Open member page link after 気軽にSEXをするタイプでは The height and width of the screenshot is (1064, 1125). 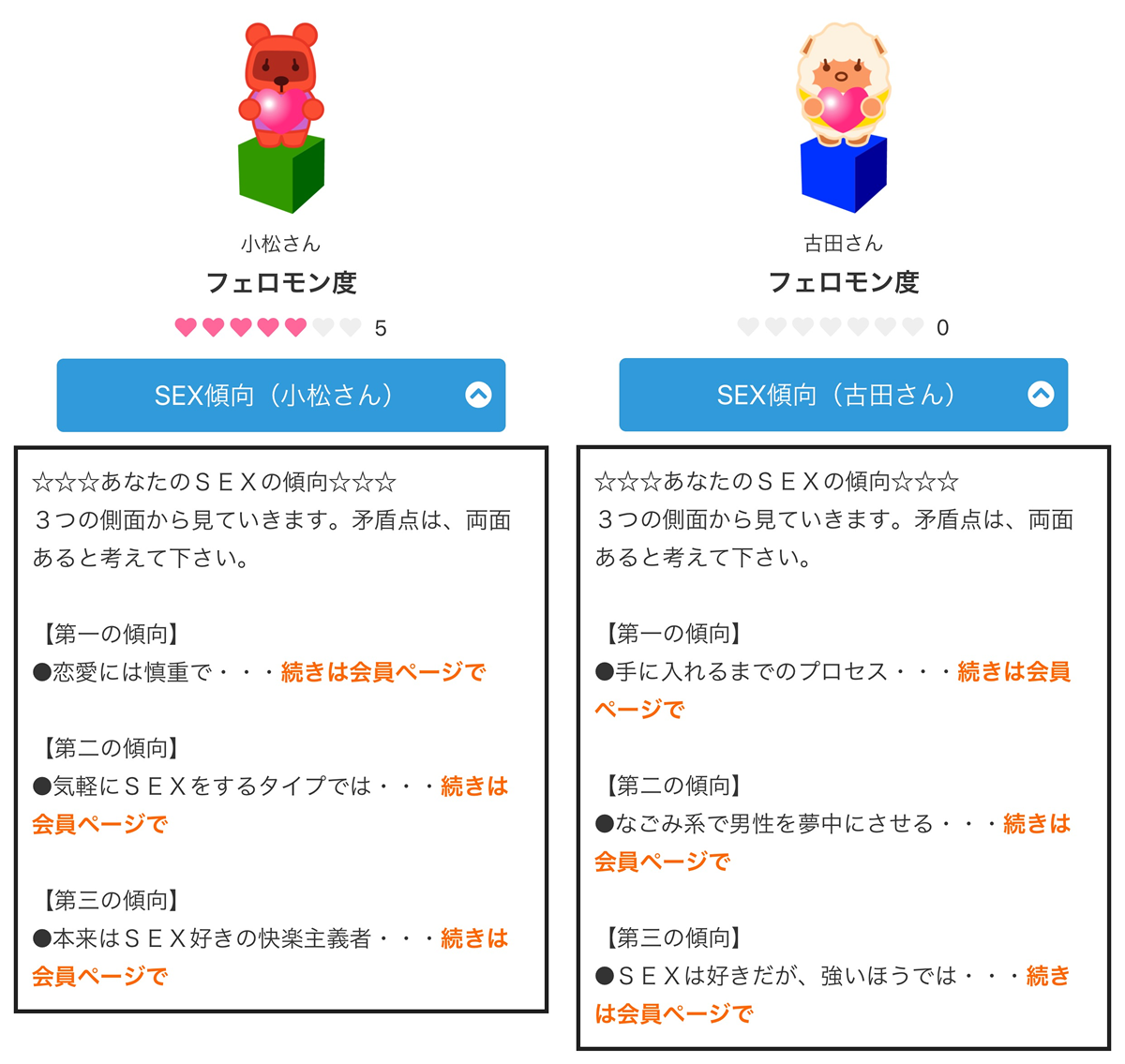(x=473, y=787)
